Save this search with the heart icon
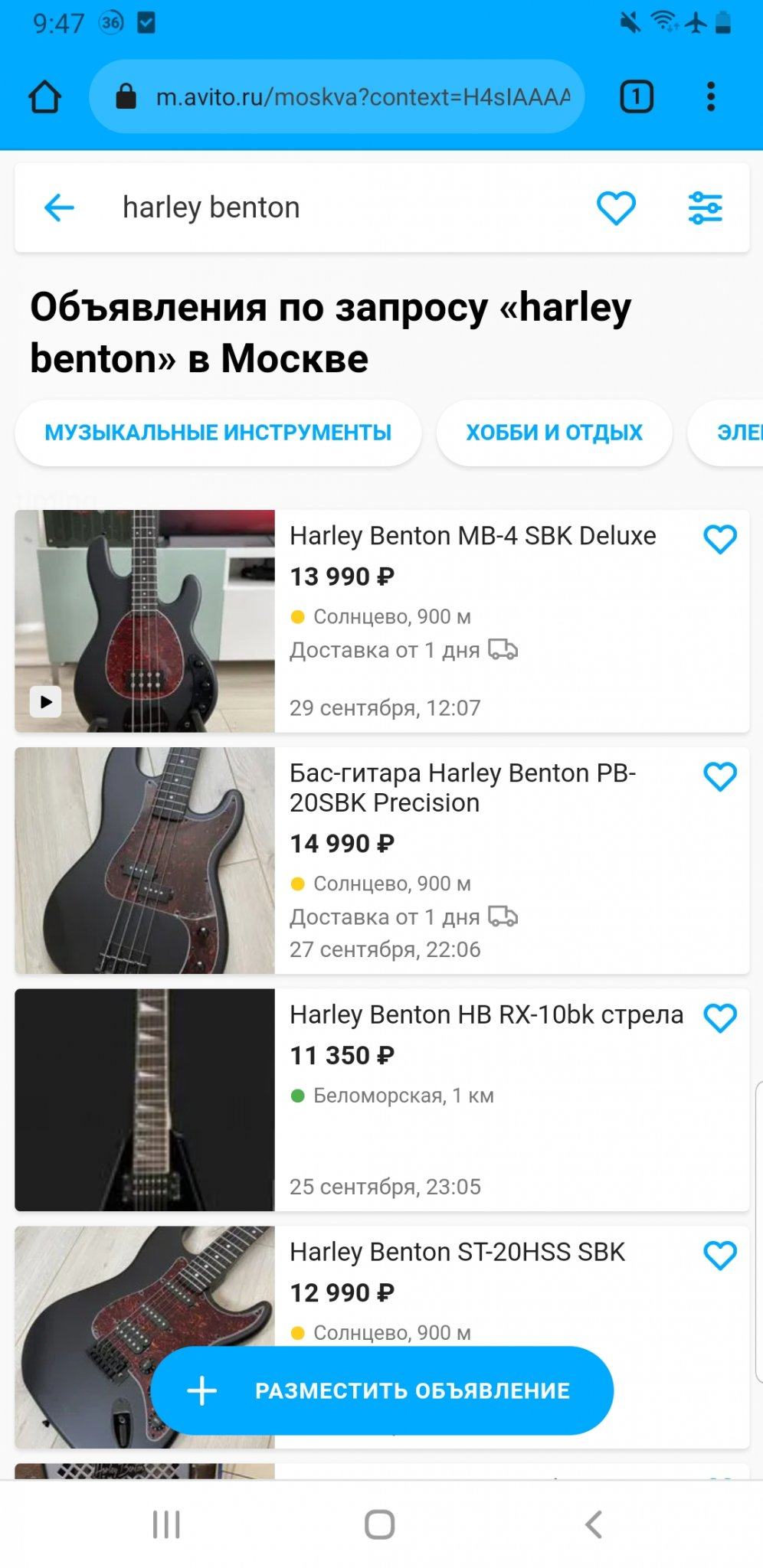 (x=616, y=207)
